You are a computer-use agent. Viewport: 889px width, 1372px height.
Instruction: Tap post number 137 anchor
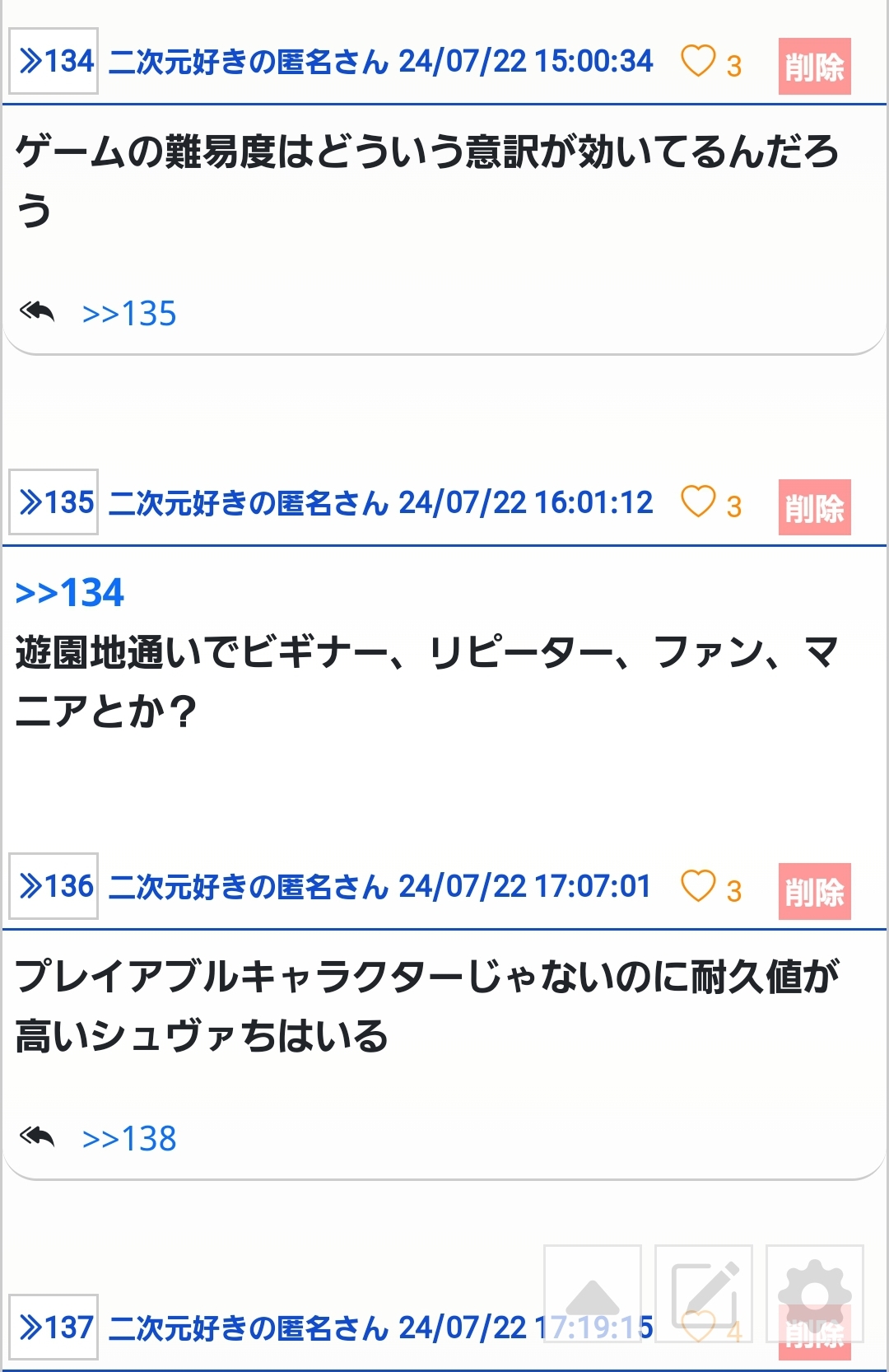54,1328
